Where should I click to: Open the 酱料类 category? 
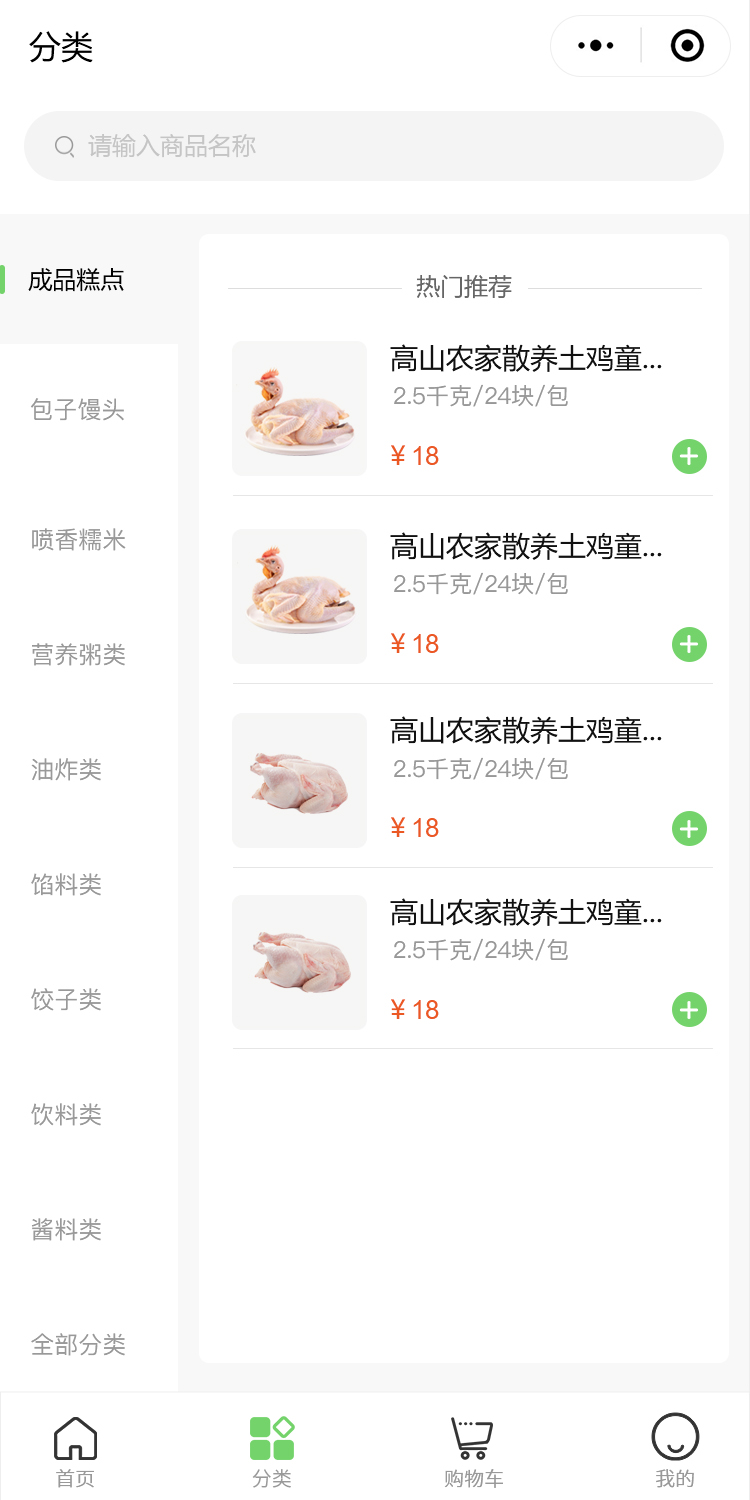[67, 1230]
